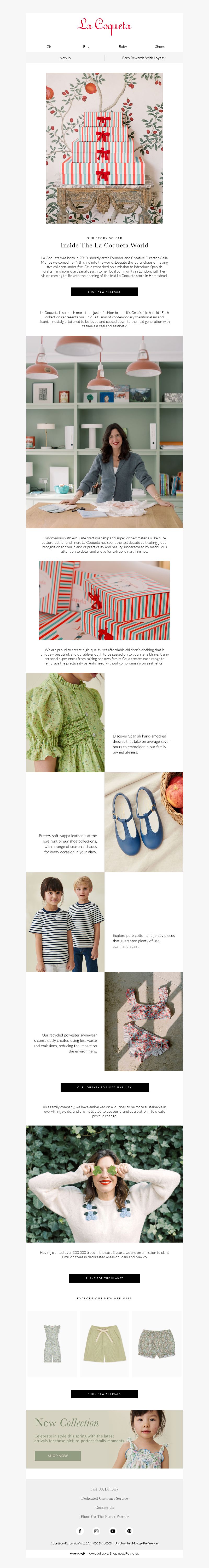209x1568 pixels.
Task: Open Our Journey To Sustainability
Action: (x=104, y=1087)
